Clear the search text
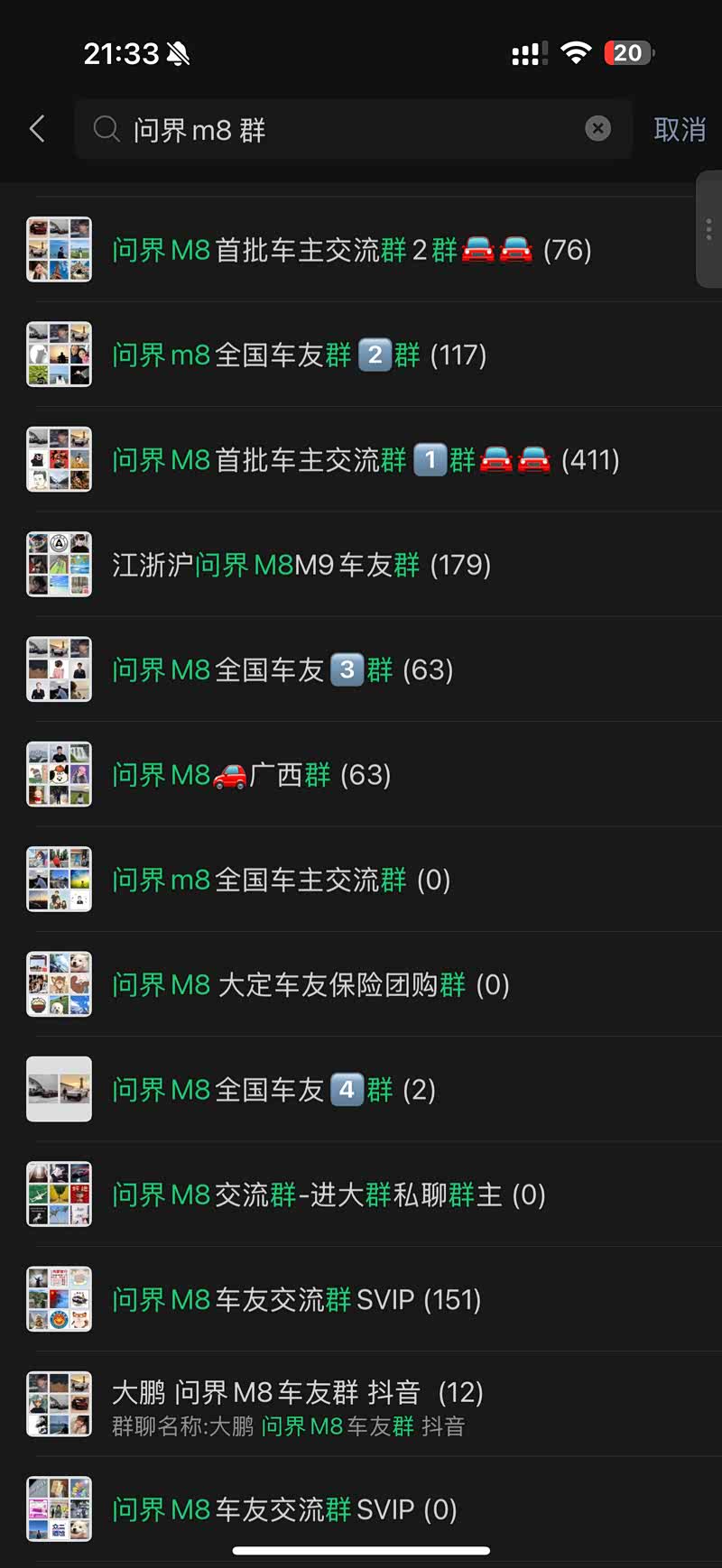Viewport: 722px width, 1568px height. pos(597,129)
